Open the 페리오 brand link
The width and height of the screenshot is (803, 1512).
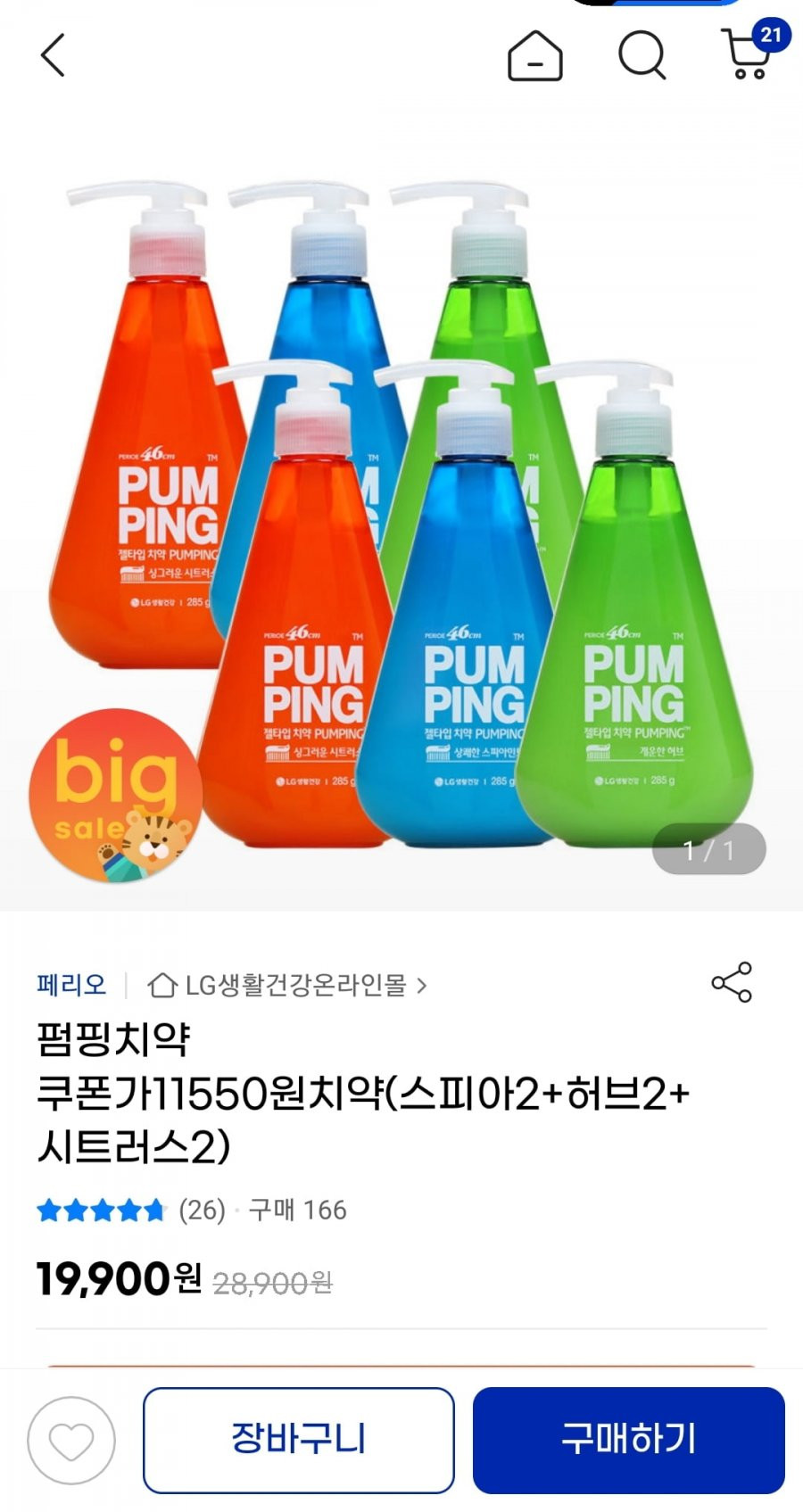click(71, 985)
